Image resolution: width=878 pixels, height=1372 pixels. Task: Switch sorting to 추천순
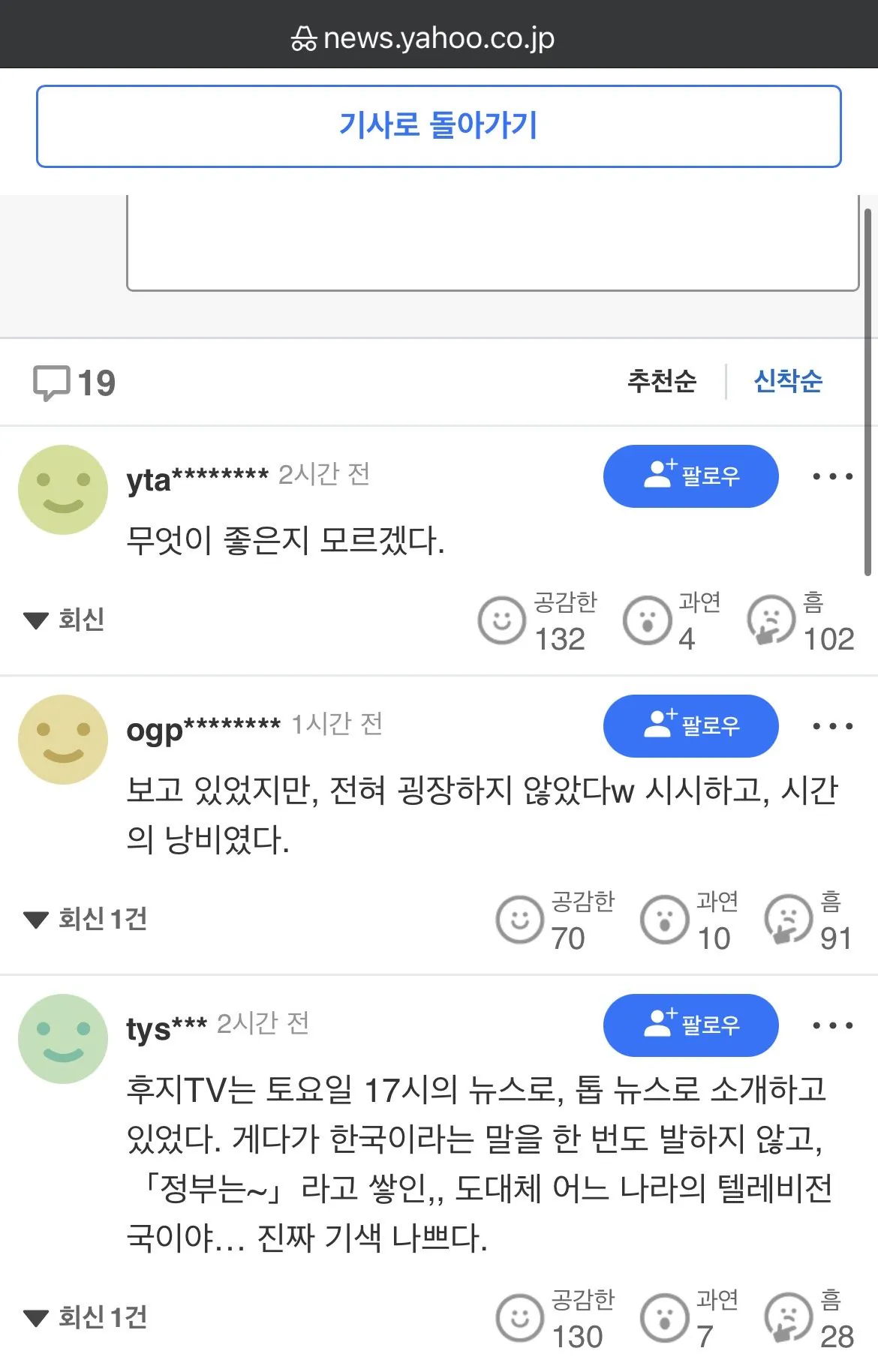click(661, 381)
